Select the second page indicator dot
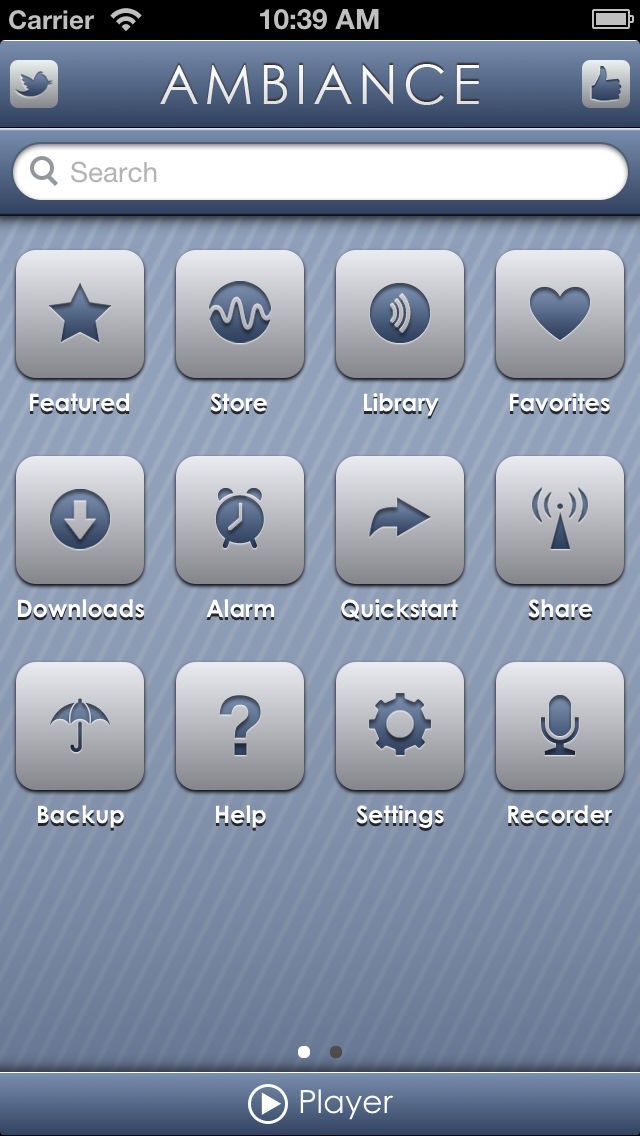 point(336,1052)
